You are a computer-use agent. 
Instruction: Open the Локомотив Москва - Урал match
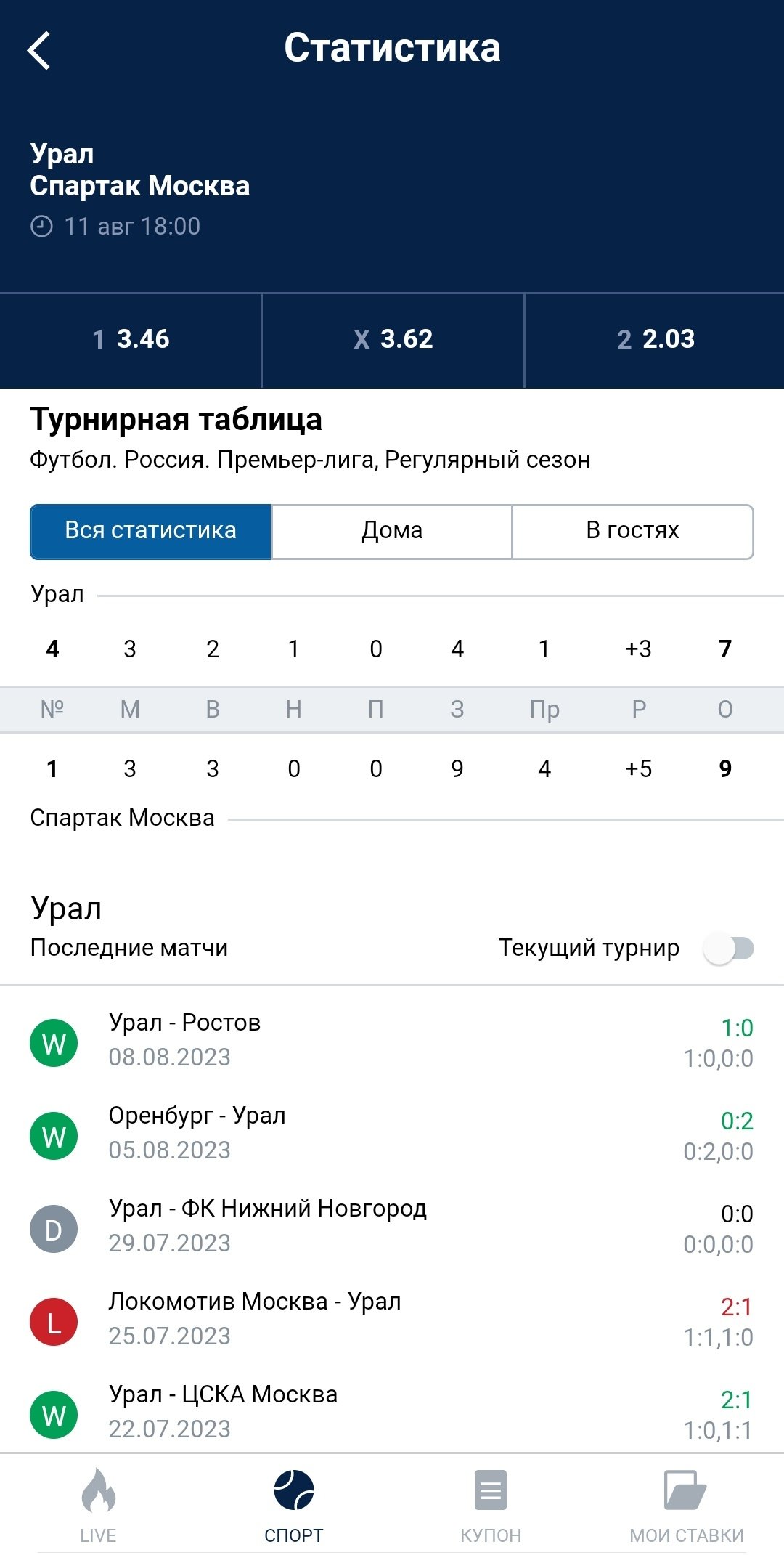tap(392, 1319)
